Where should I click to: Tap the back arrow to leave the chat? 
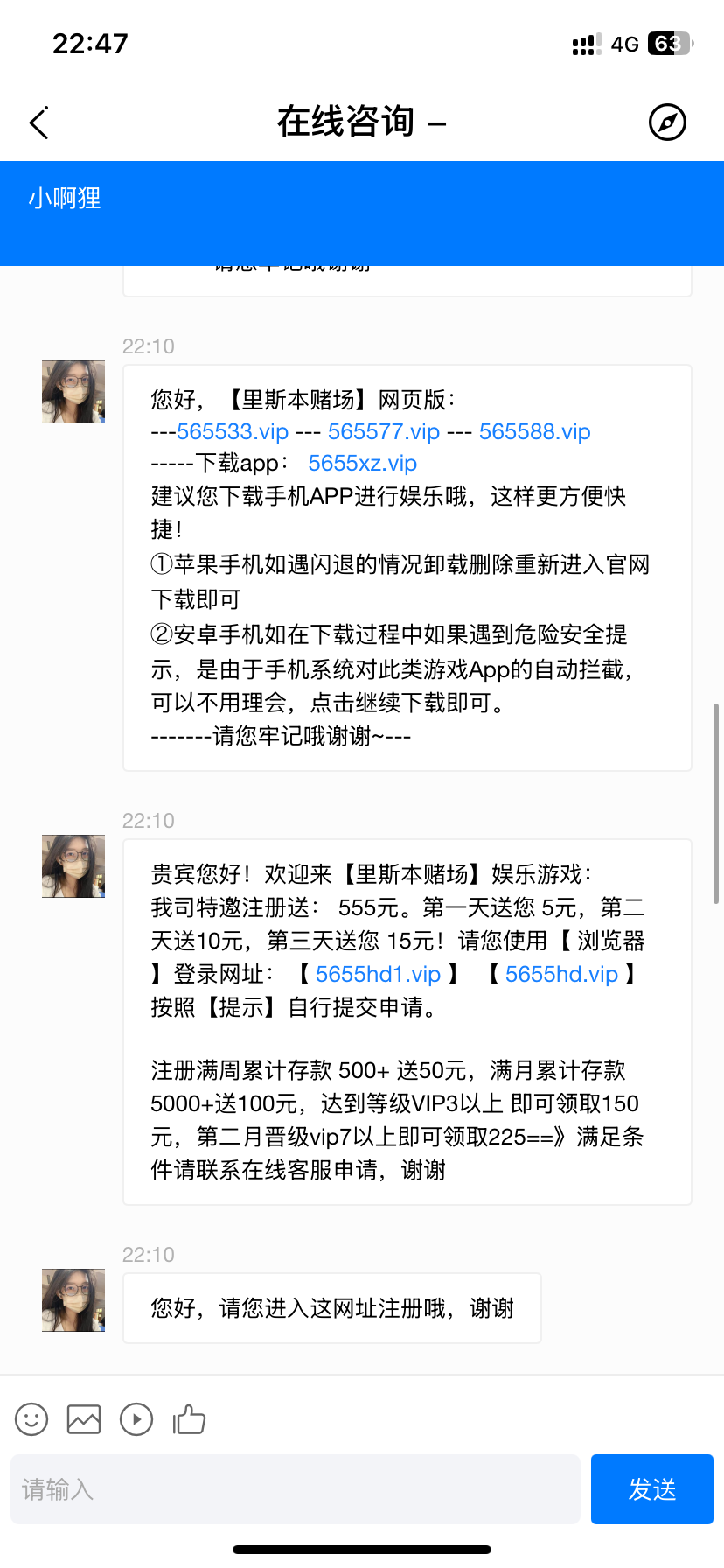point(38,122)
